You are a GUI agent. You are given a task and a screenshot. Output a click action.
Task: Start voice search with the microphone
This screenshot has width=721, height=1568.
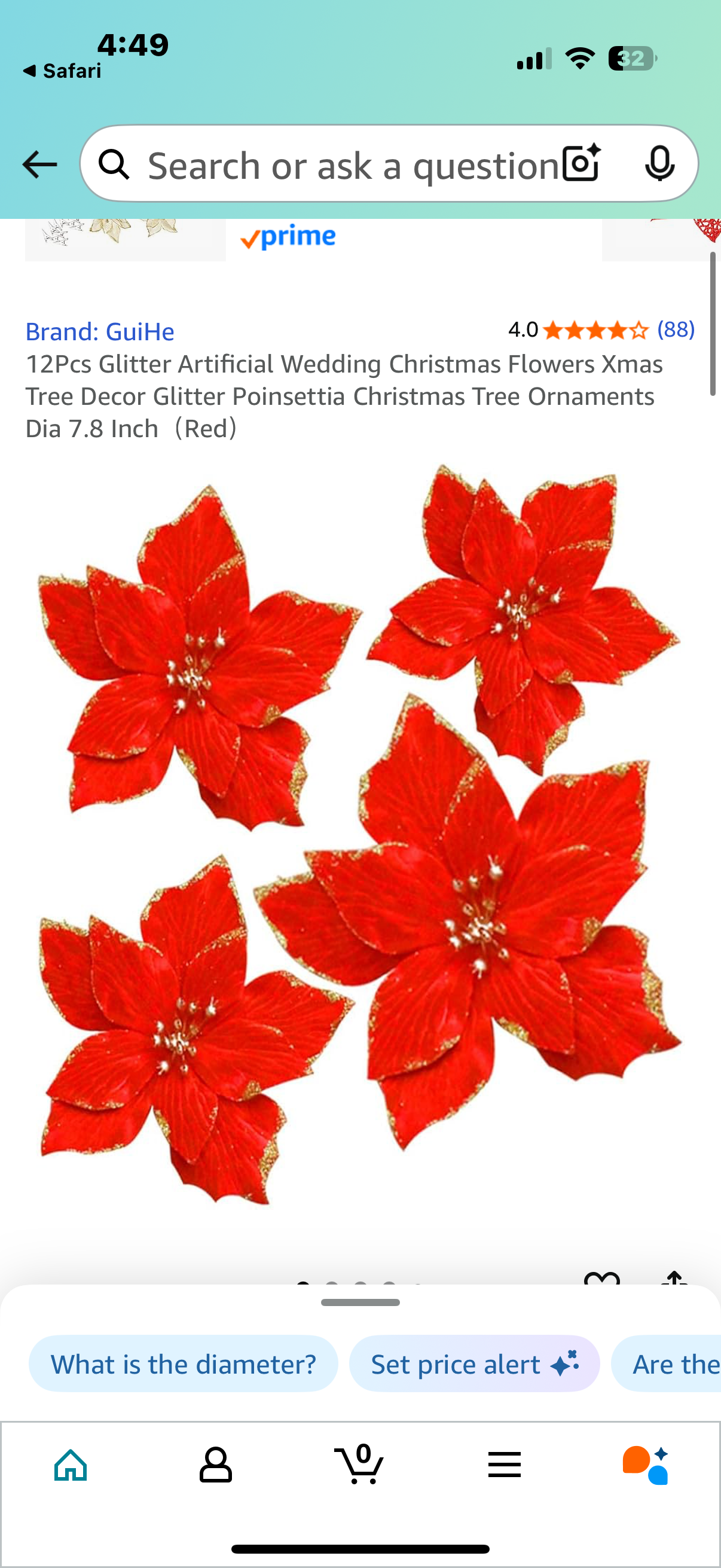[659, 164]
